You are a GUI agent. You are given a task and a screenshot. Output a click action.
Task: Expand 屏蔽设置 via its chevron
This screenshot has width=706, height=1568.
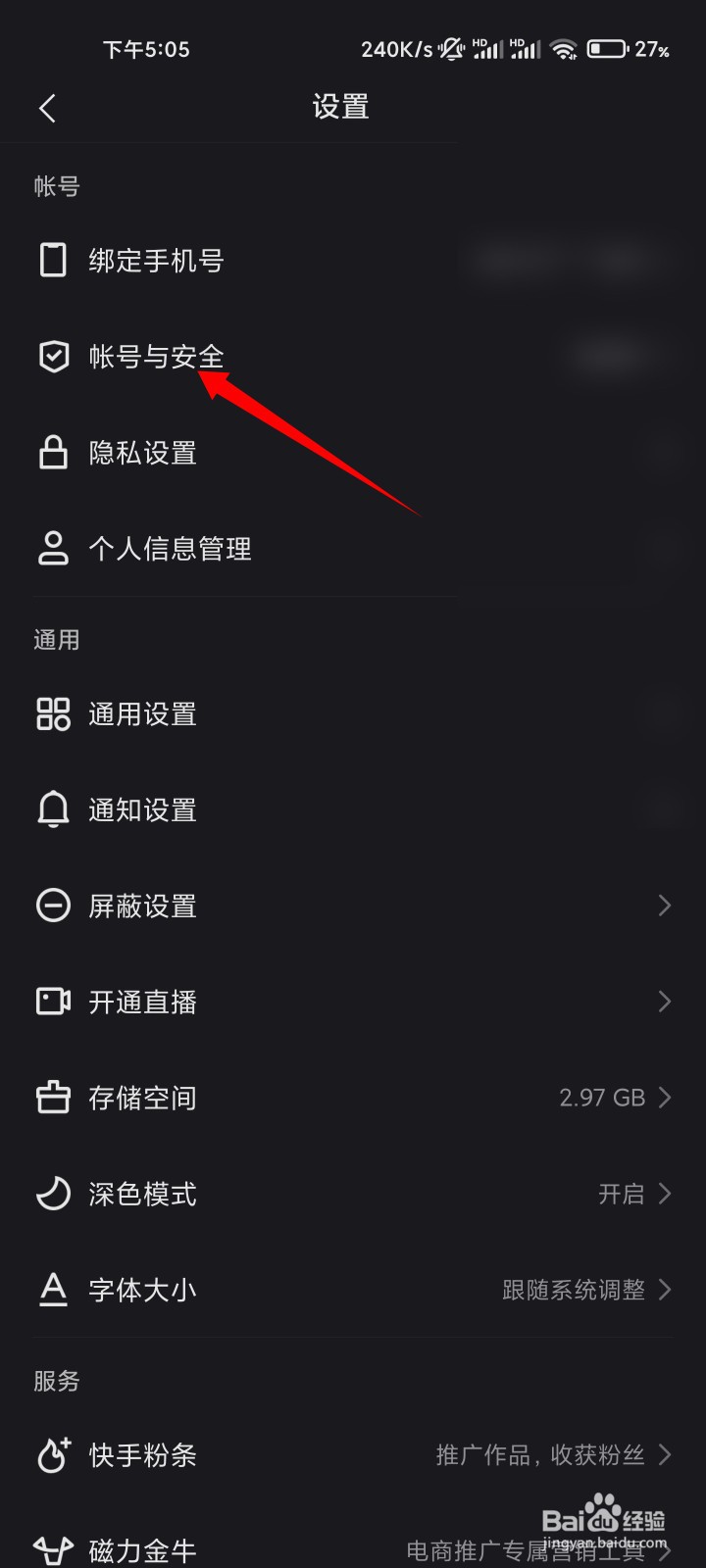pos(665,906)
